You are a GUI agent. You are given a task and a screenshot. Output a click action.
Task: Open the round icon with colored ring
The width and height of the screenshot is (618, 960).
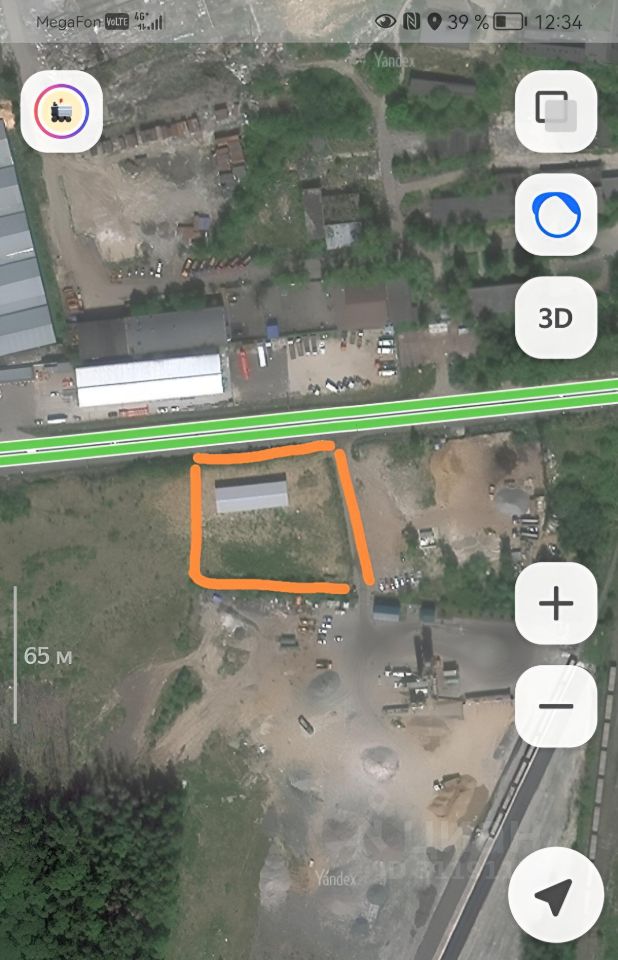[x=62, y=111]
